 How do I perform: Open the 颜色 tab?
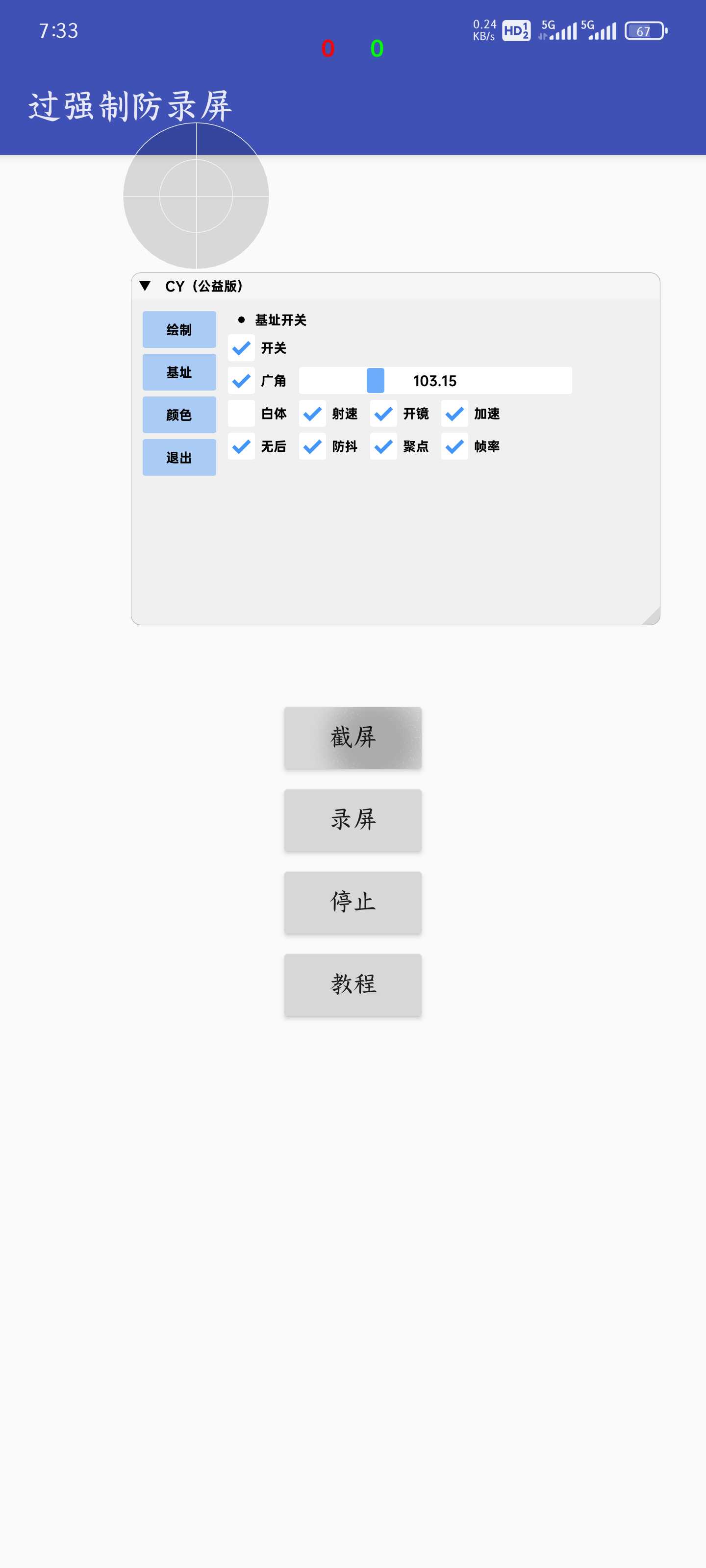point(179,415)
